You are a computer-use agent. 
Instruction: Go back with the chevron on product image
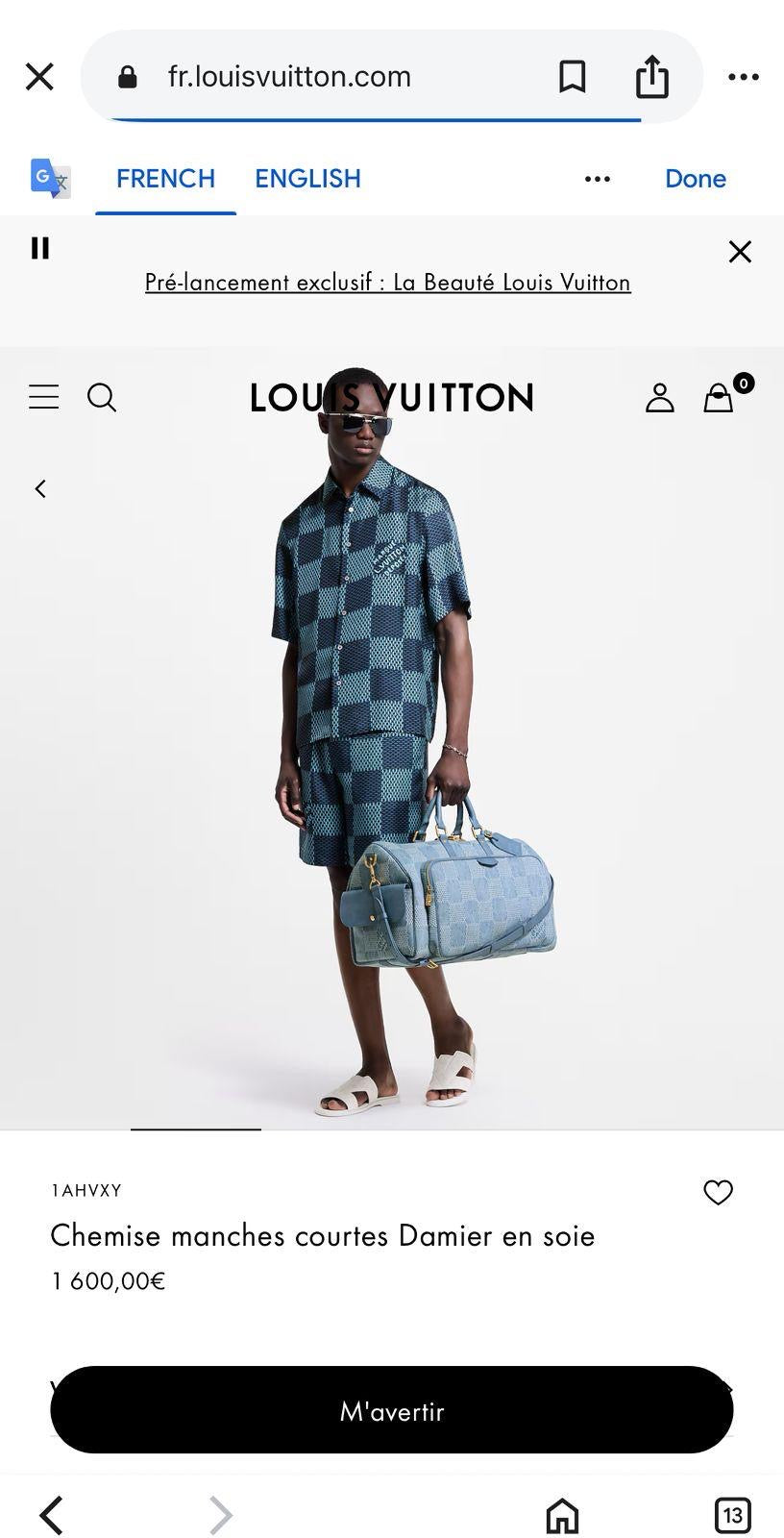click(x=40, y=489)
